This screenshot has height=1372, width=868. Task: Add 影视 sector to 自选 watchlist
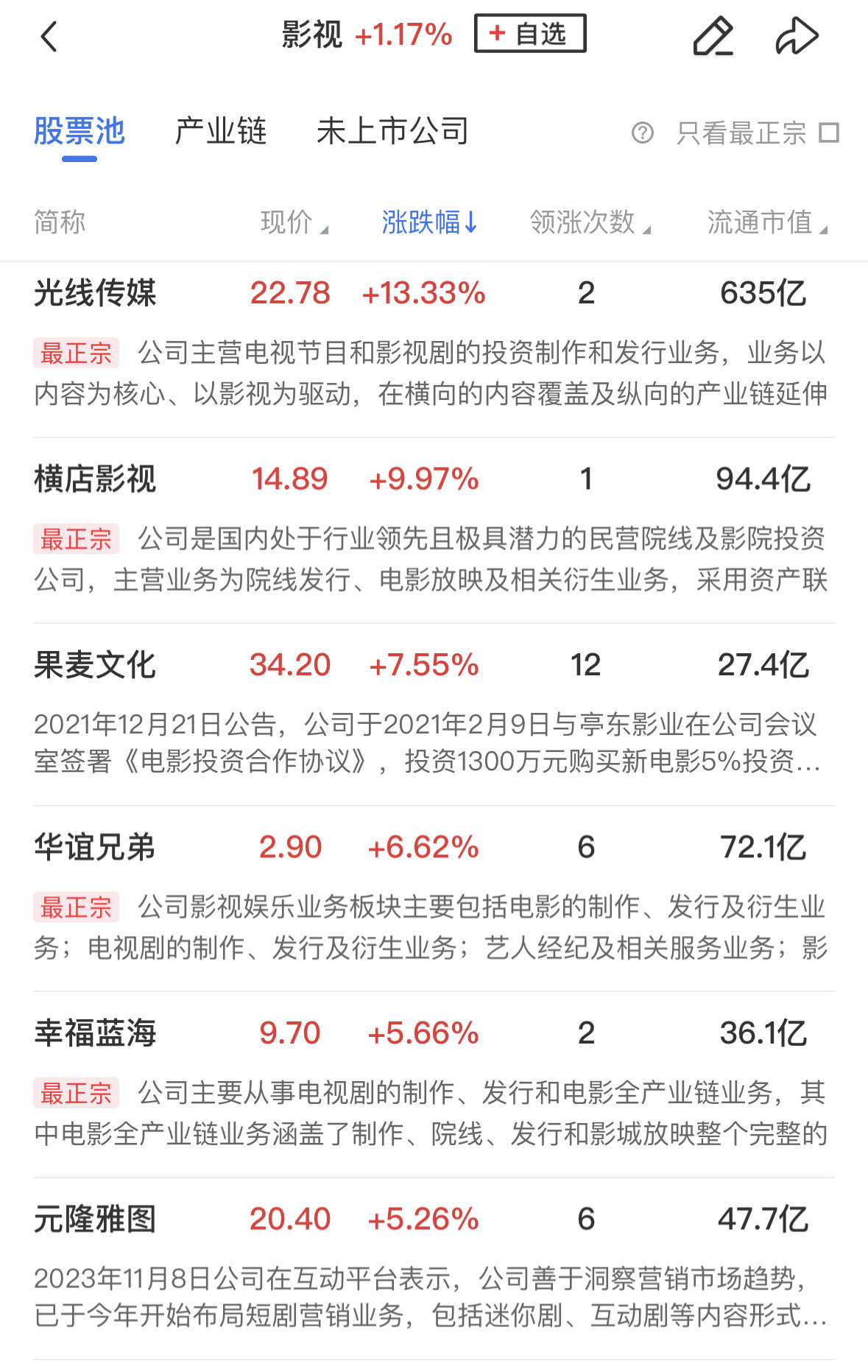click(530, 34)
